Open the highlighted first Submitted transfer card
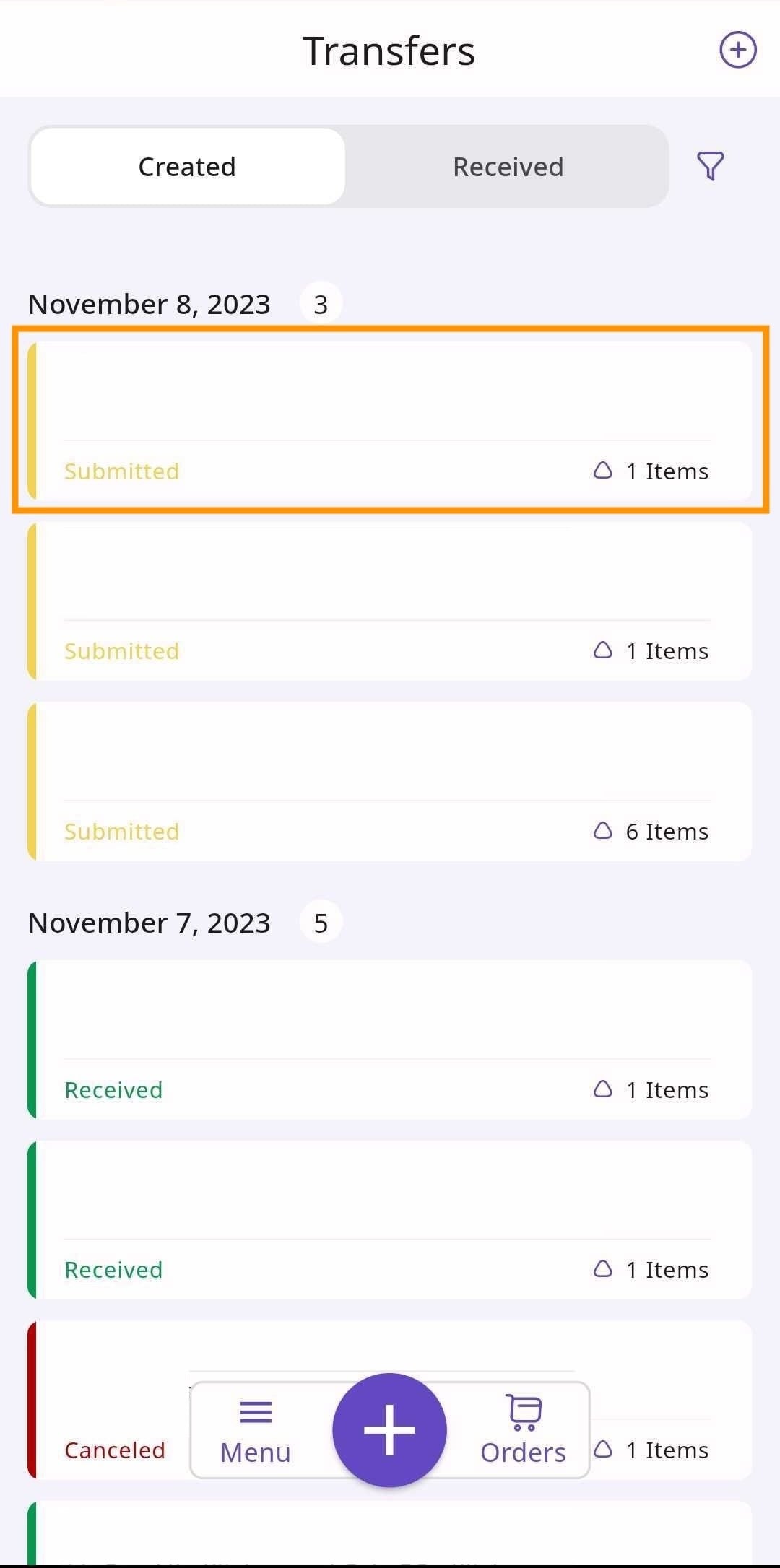The height and width of the screenshot is (1568, 780). point(390,420)
